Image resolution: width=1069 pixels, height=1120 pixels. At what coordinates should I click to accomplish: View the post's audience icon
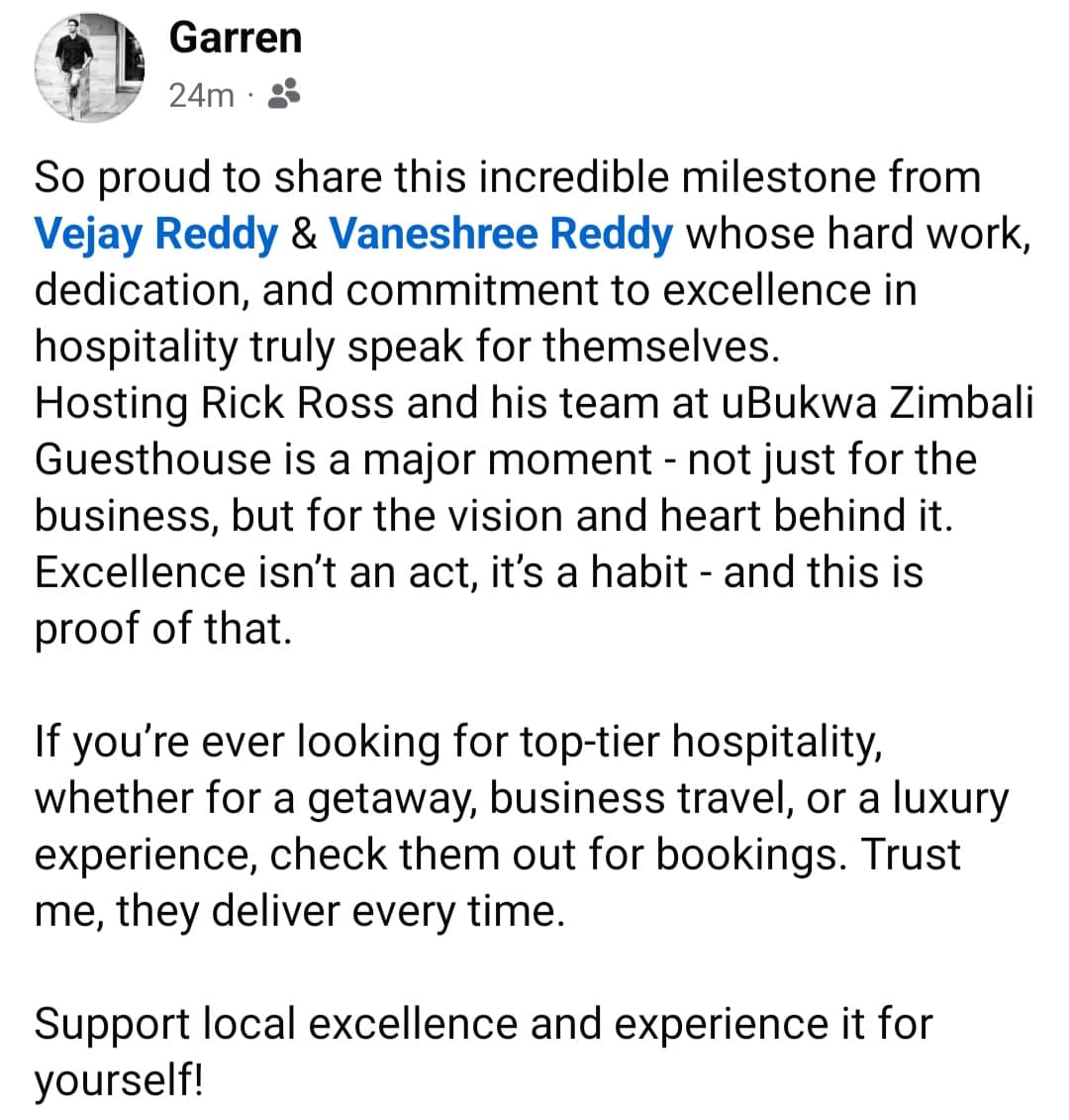click(284, 95)
